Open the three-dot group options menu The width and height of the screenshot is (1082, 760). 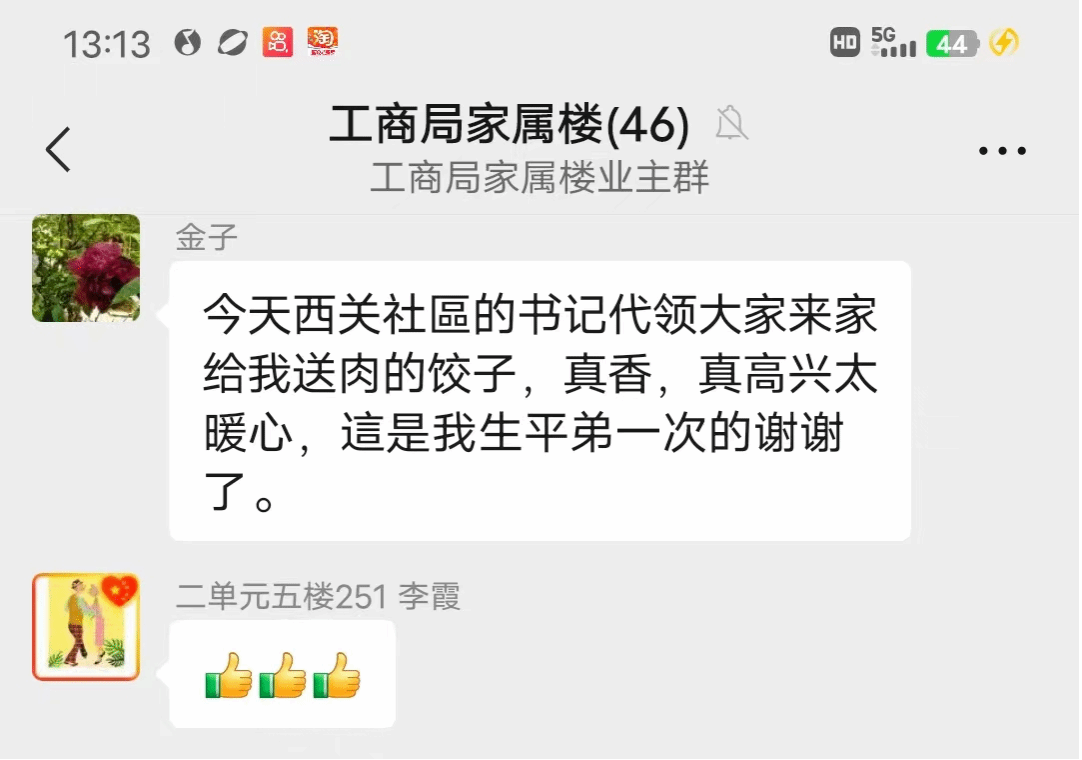tap(1002, 152)
